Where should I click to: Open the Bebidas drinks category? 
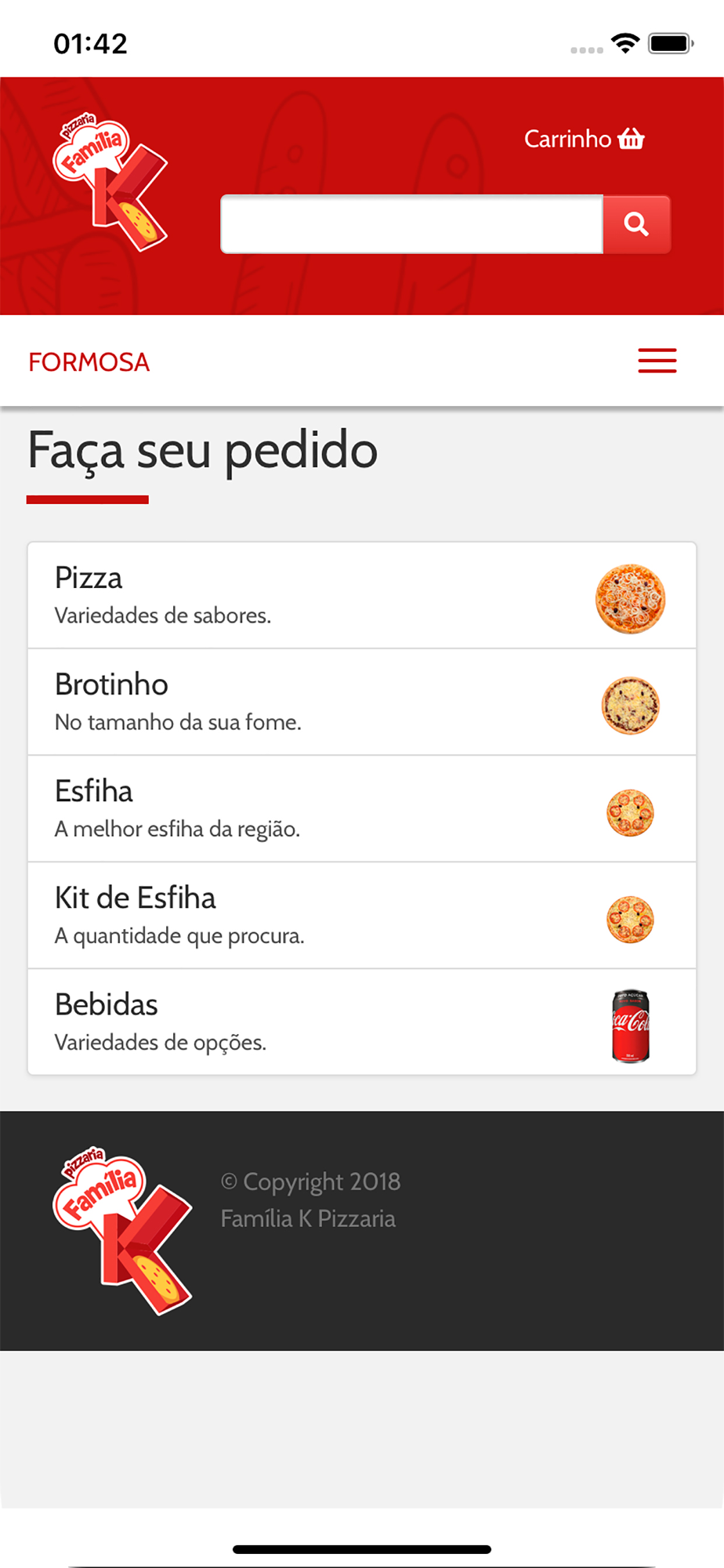(361, 1022)
